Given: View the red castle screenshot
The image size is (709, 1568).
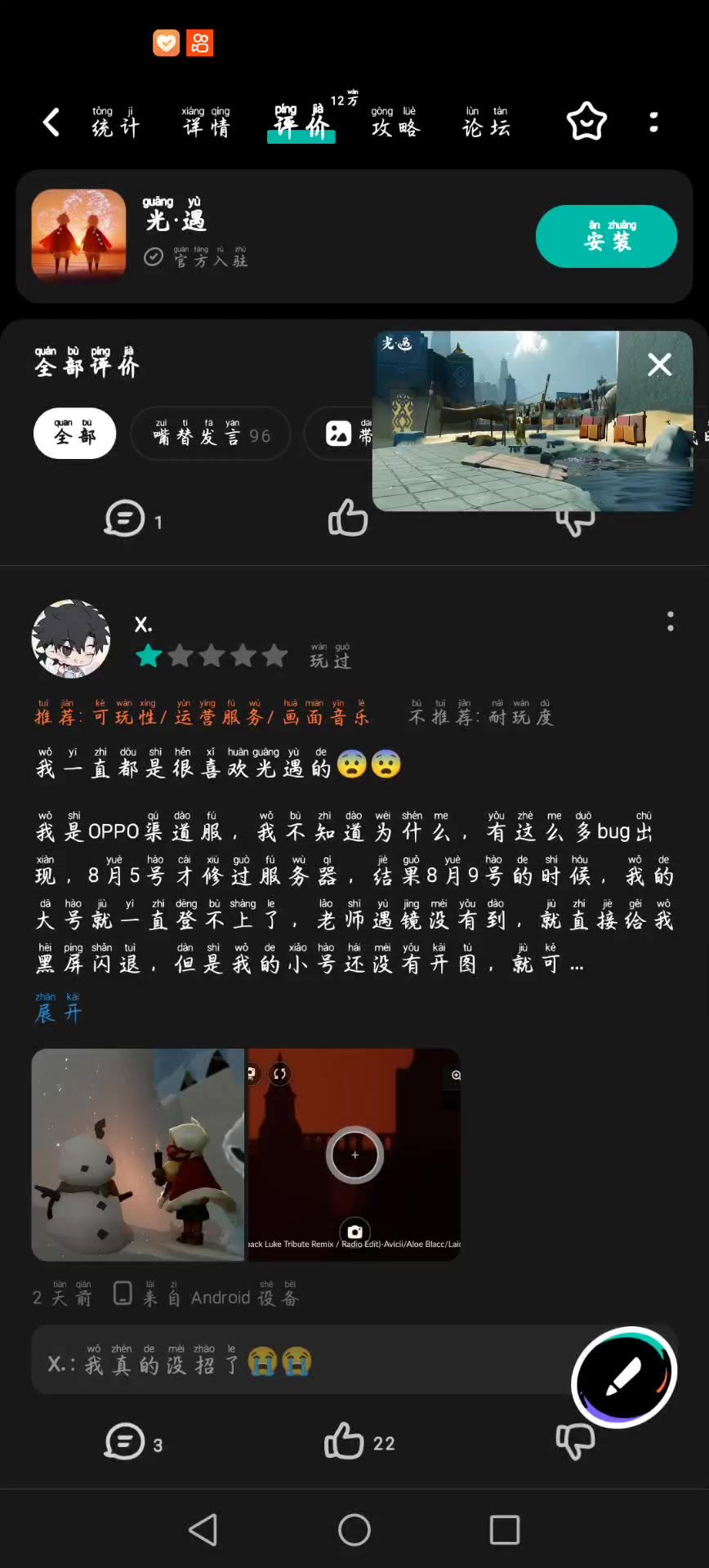Looking at the screenshot, I should [354, 1154].
